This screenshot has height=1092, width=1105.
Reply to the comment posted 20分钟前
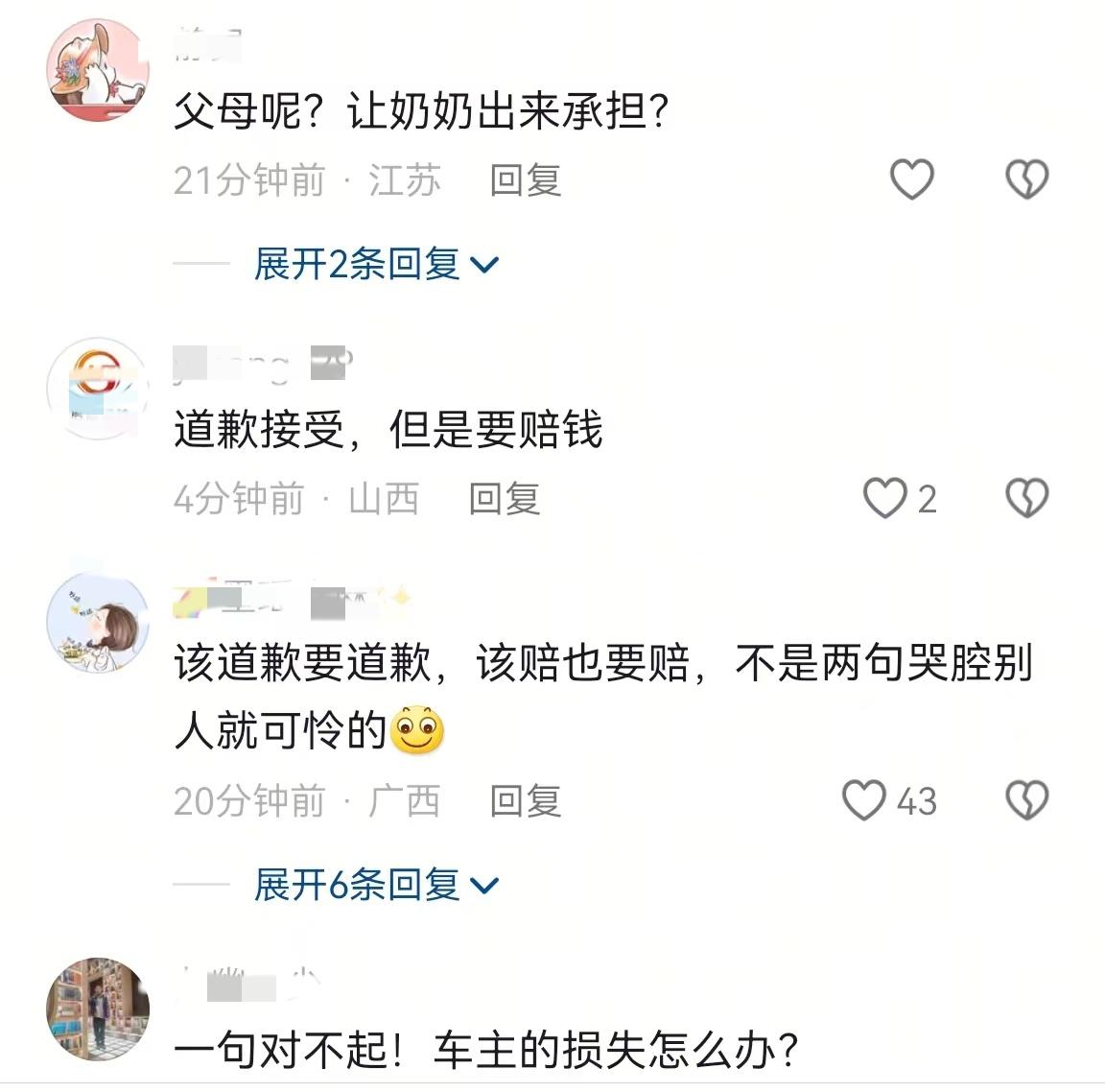525,801
